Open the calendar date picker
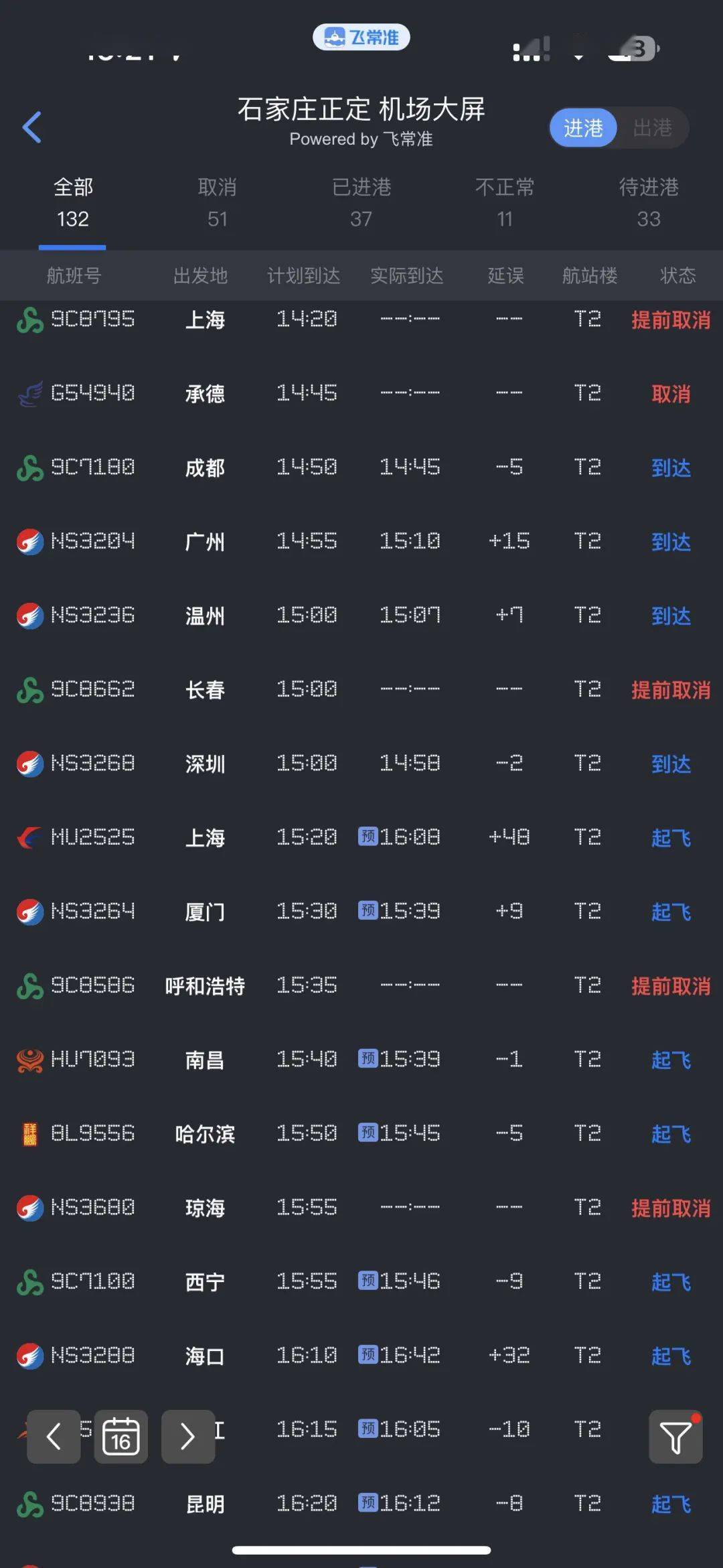The image size is (723, 1568). coord(120,1437)
